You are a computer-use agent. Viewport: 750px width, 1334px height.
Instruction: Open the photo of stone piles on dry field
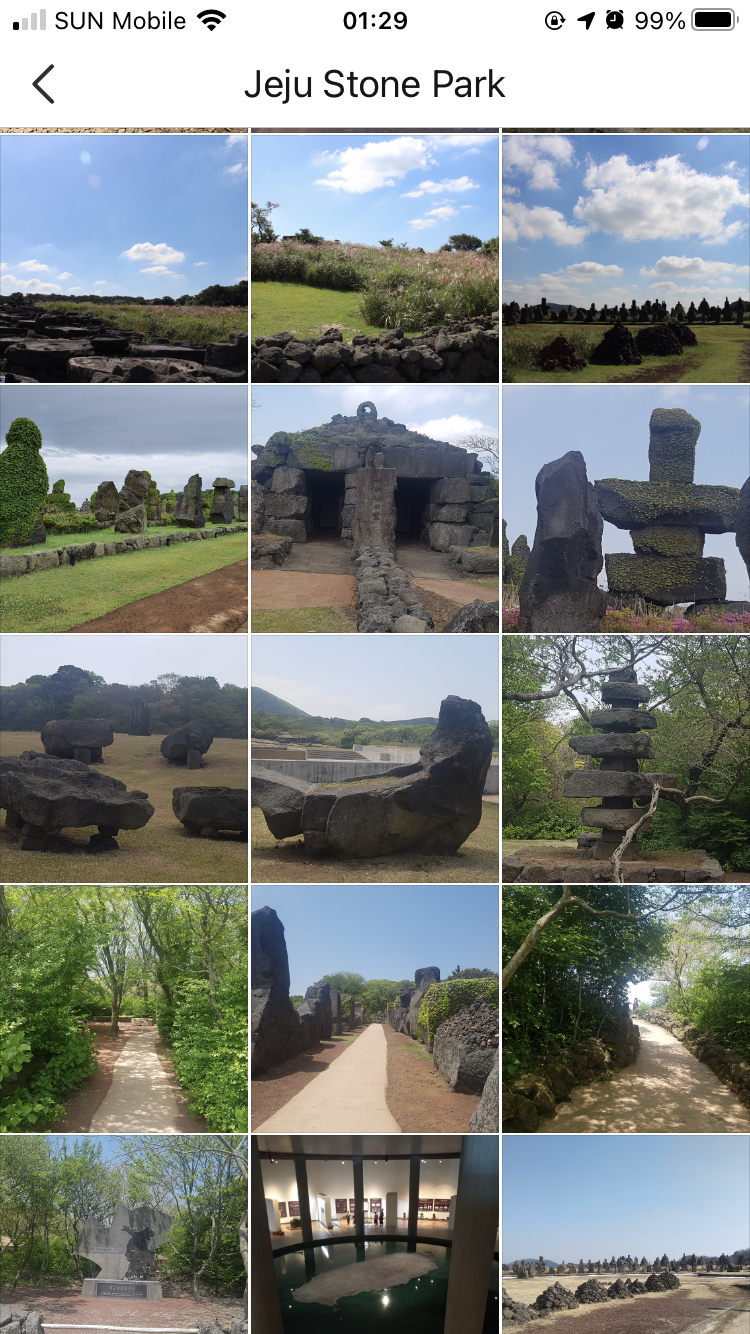coord(626,1234)
